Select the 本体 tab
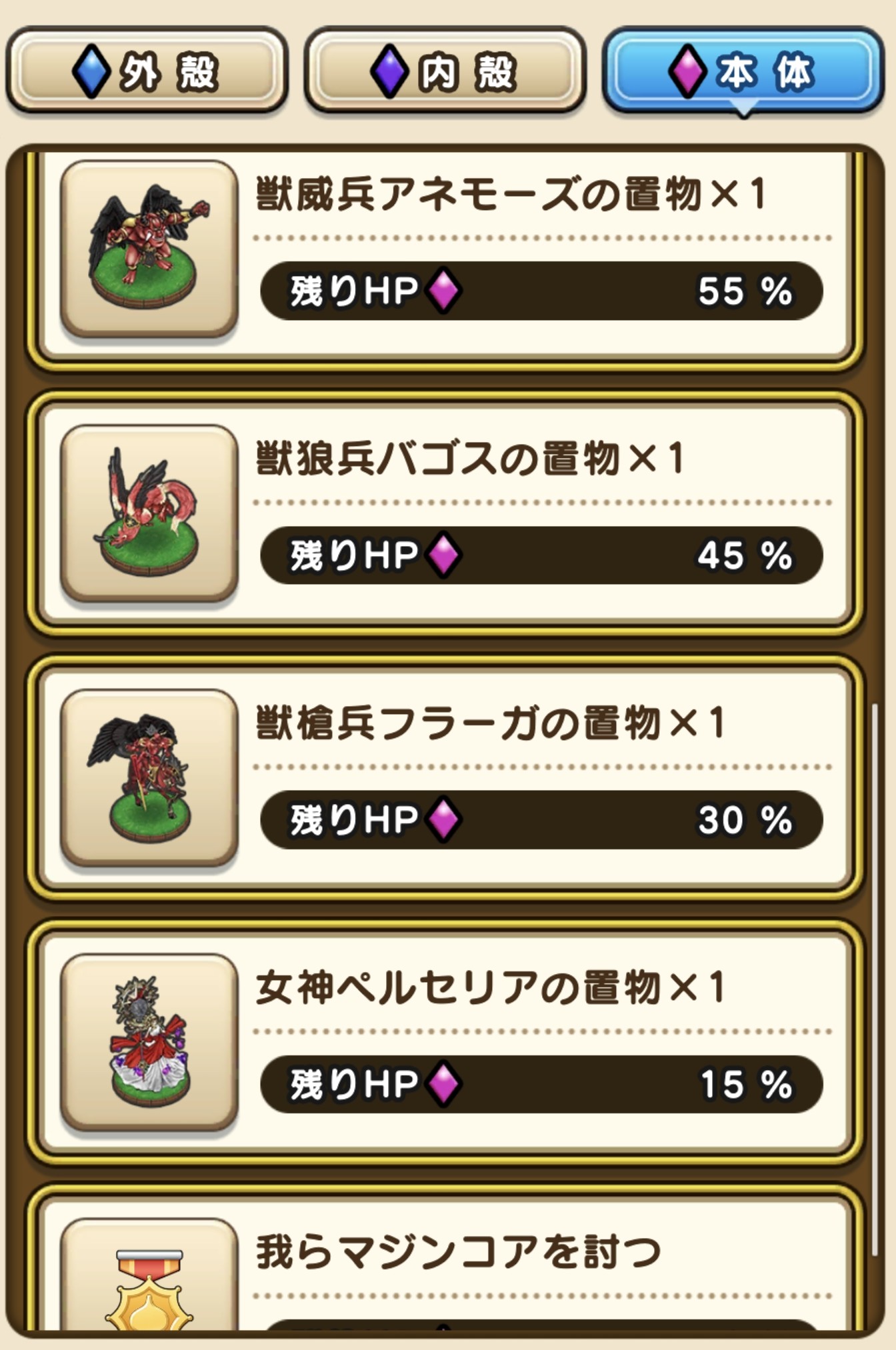This screenshot has width=896, height=1350. click(x=743, y=70)
